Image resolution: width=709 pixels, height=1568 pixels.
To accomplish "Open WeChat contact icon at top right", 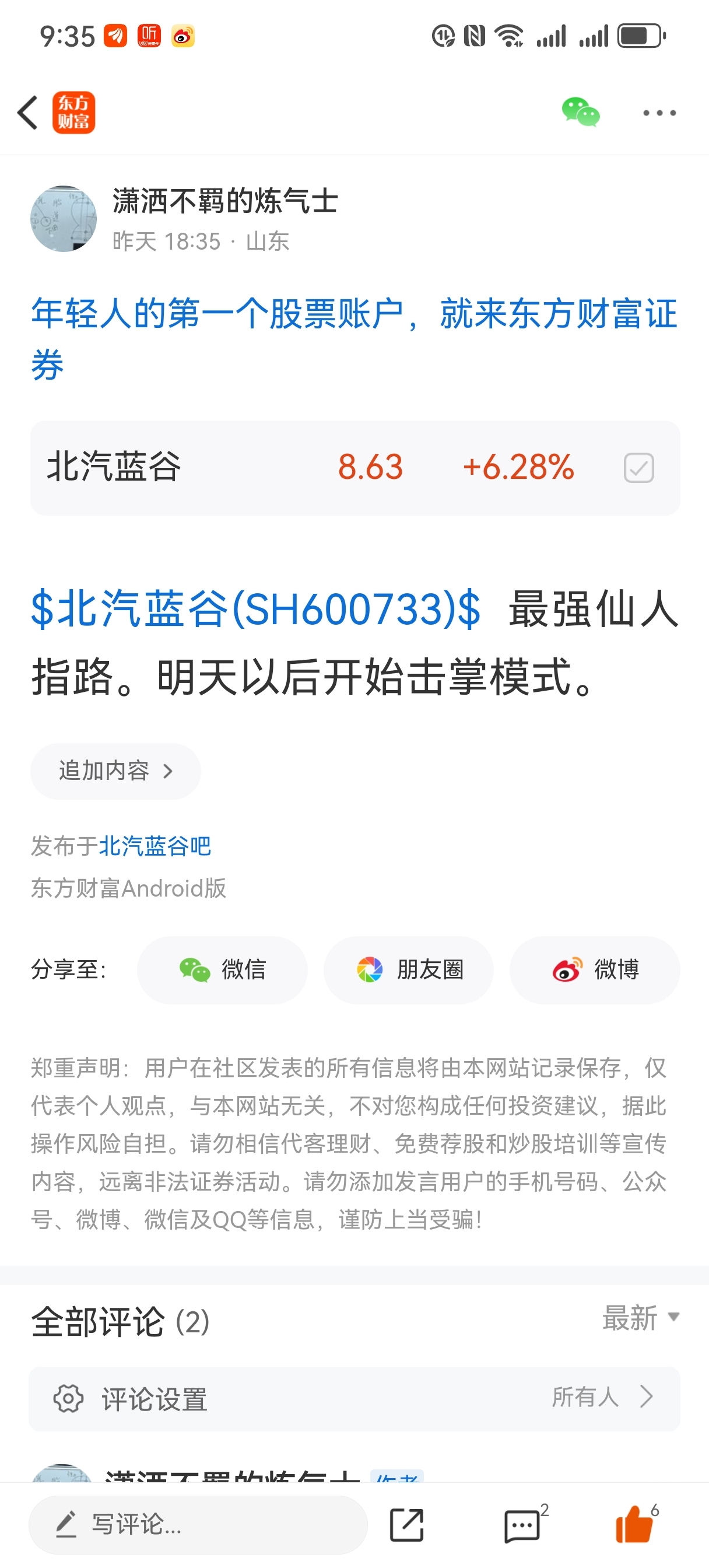I will click(581, 113).
